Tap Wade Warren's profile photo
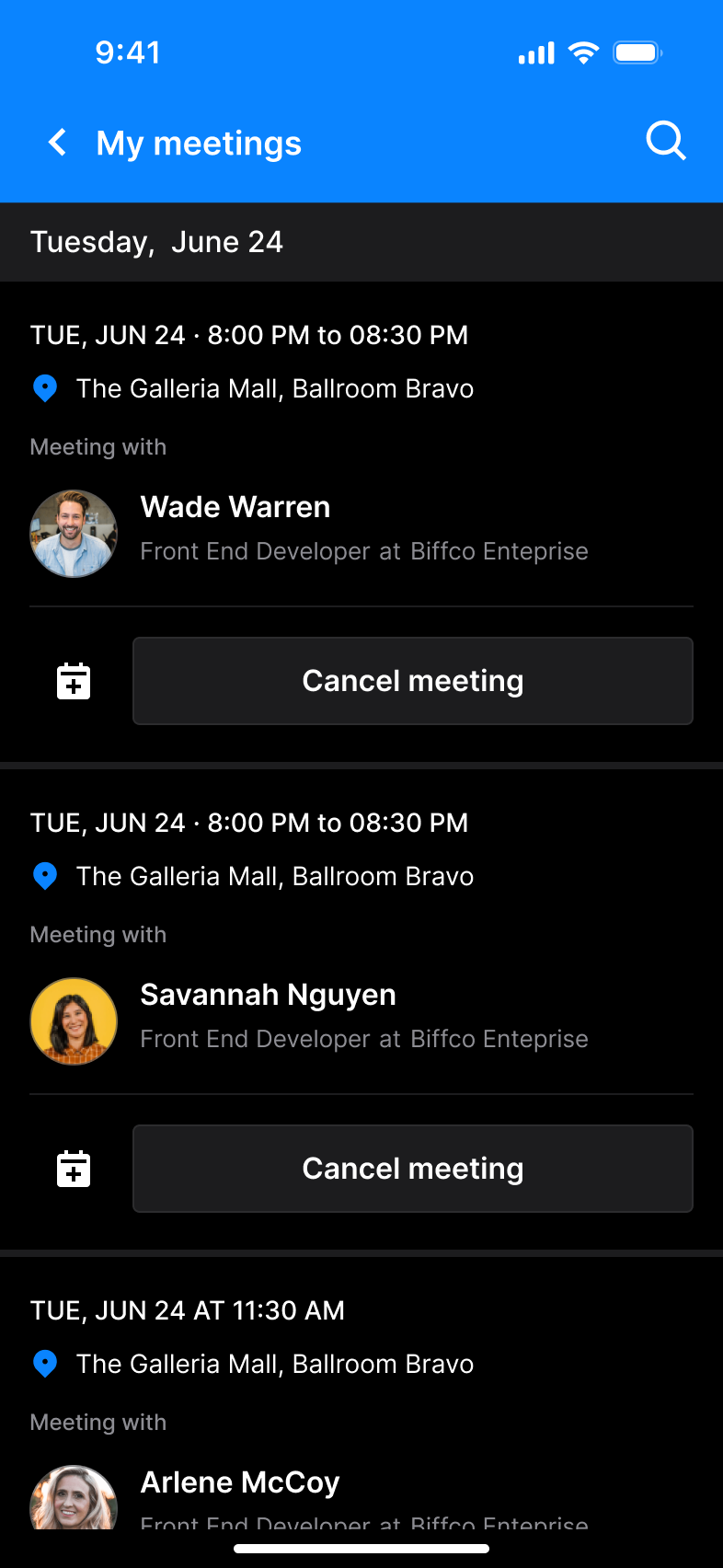This screenshot has width=723, height=1568. tap(74, 534)
